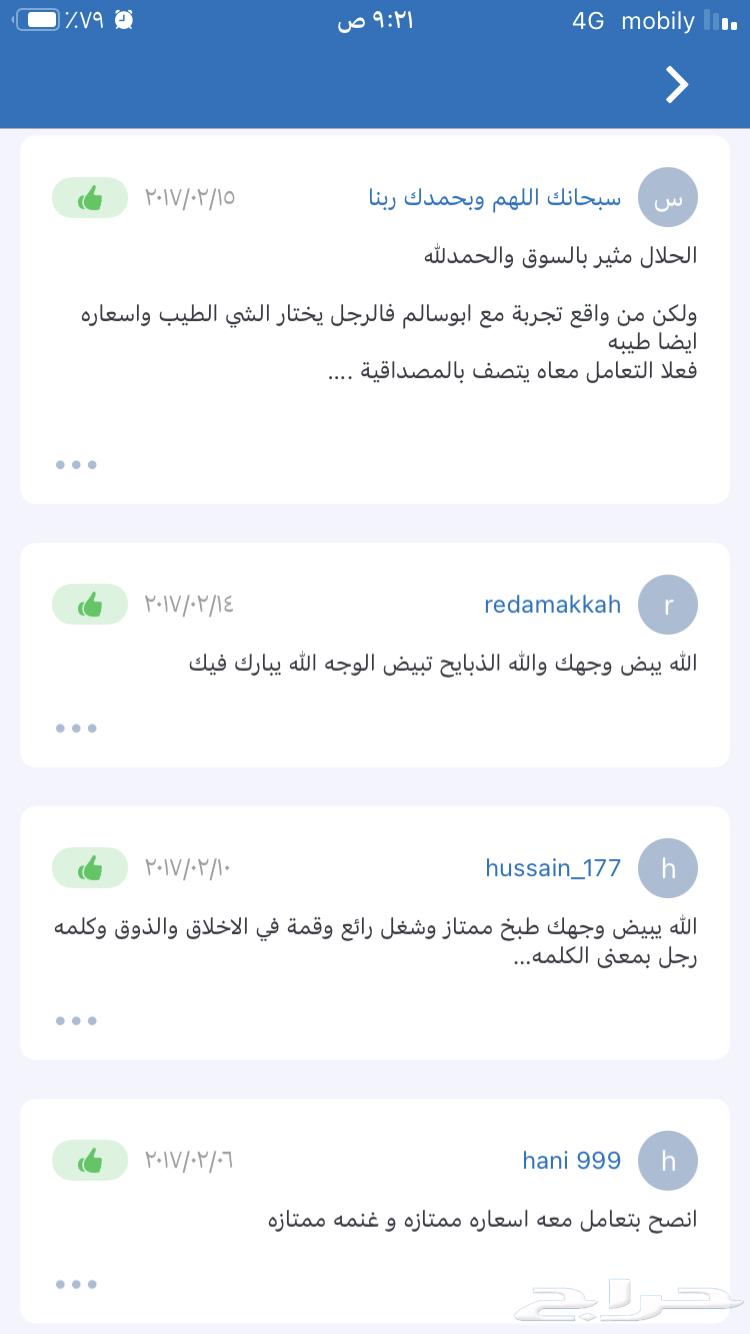Tap the thumbs-up icon on hani 999's comment
The width and height of the screenshot is (750, 1334).
point(89,1160)
